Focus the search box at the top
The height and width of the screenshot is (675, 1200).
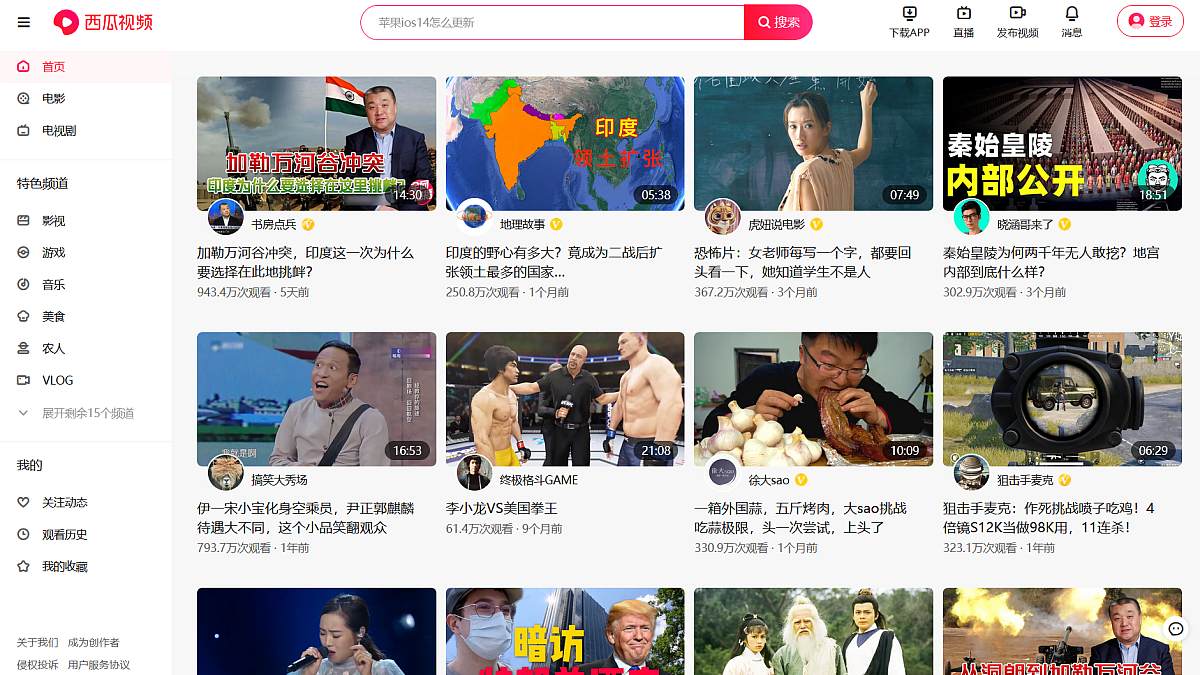[552, 22]
